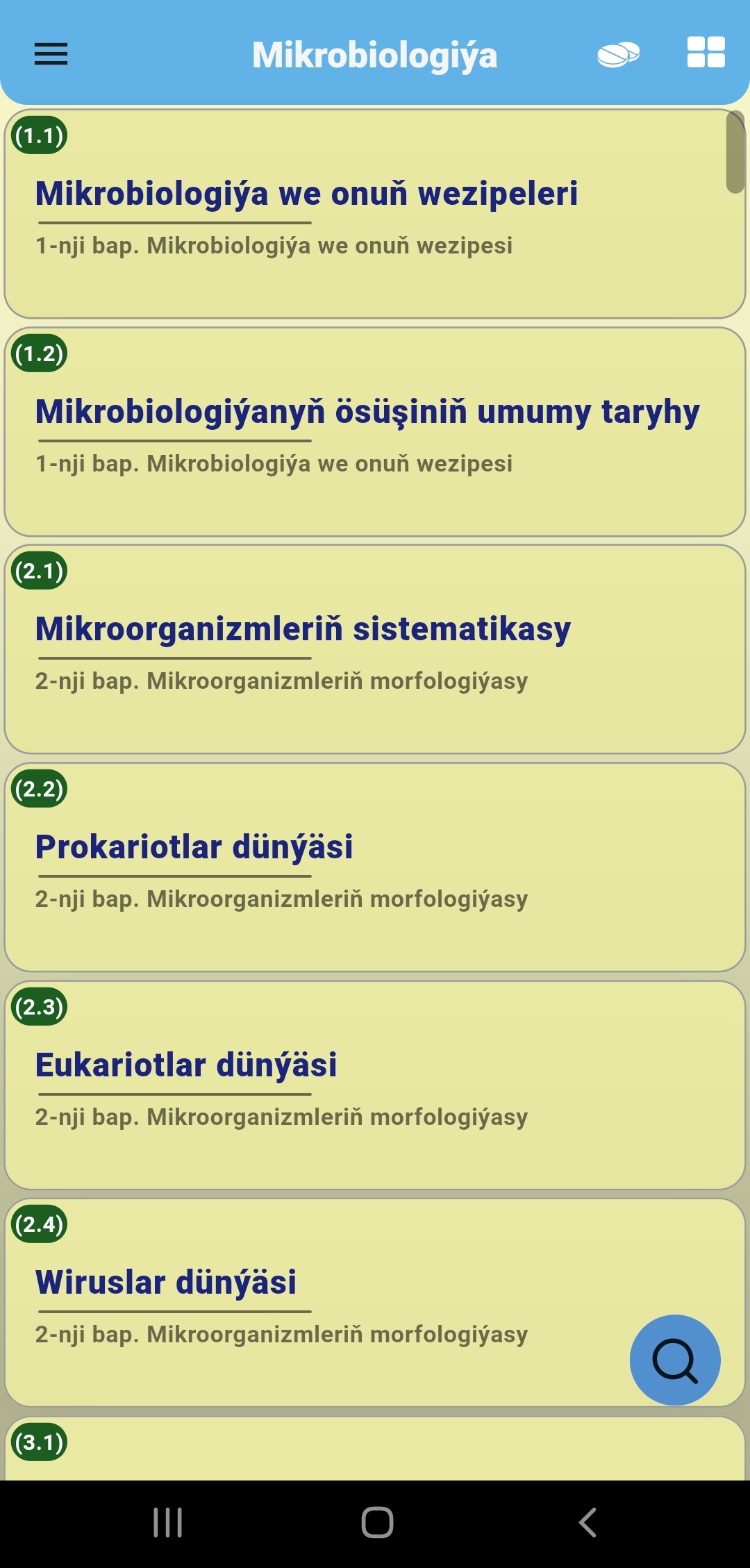
Task: Open the hamburger drawer menu
Action: (51, 53)
